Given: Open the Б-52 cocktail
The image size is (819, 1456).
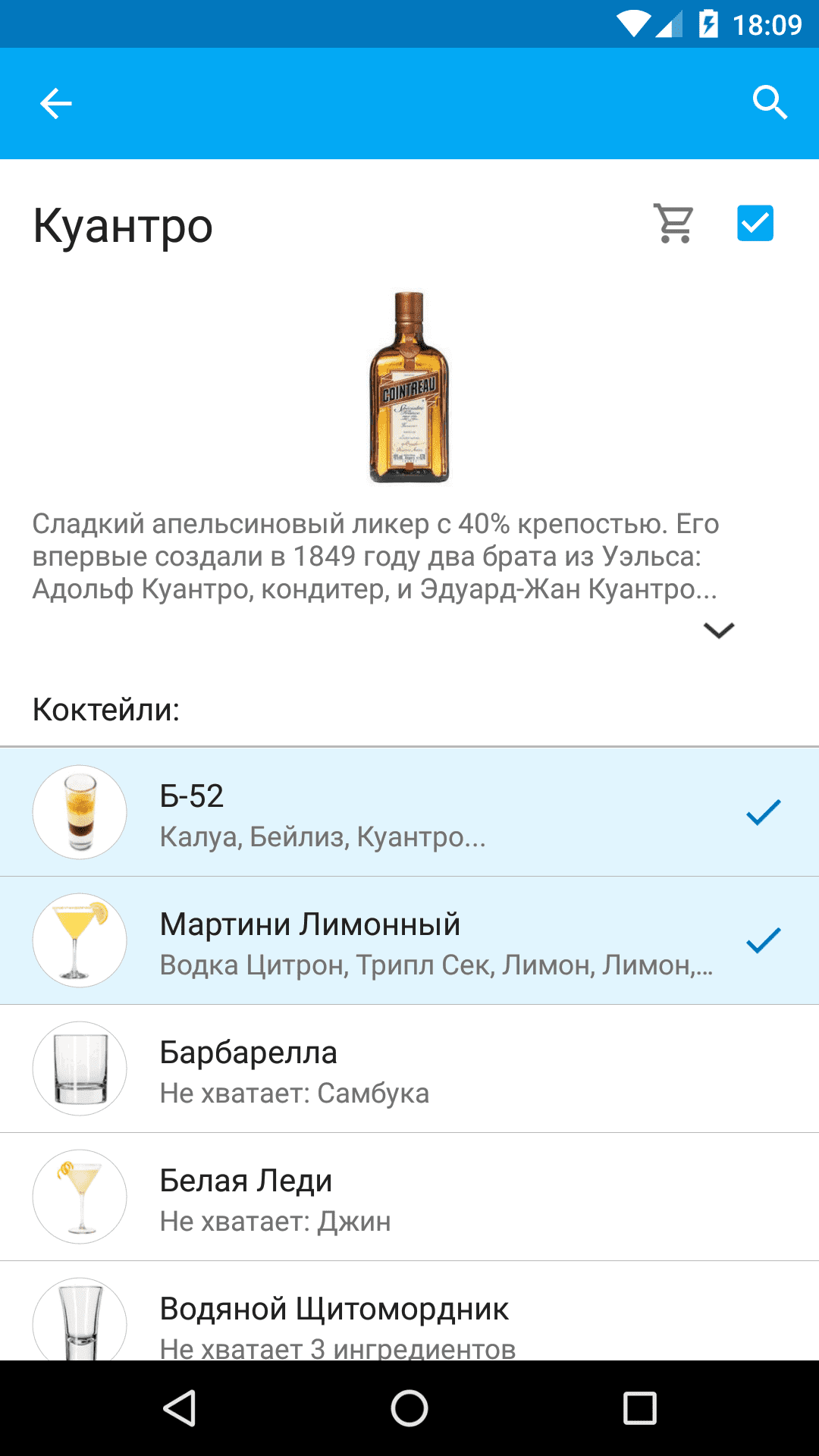Looking at the screenshot, I should tap(409, 812).
